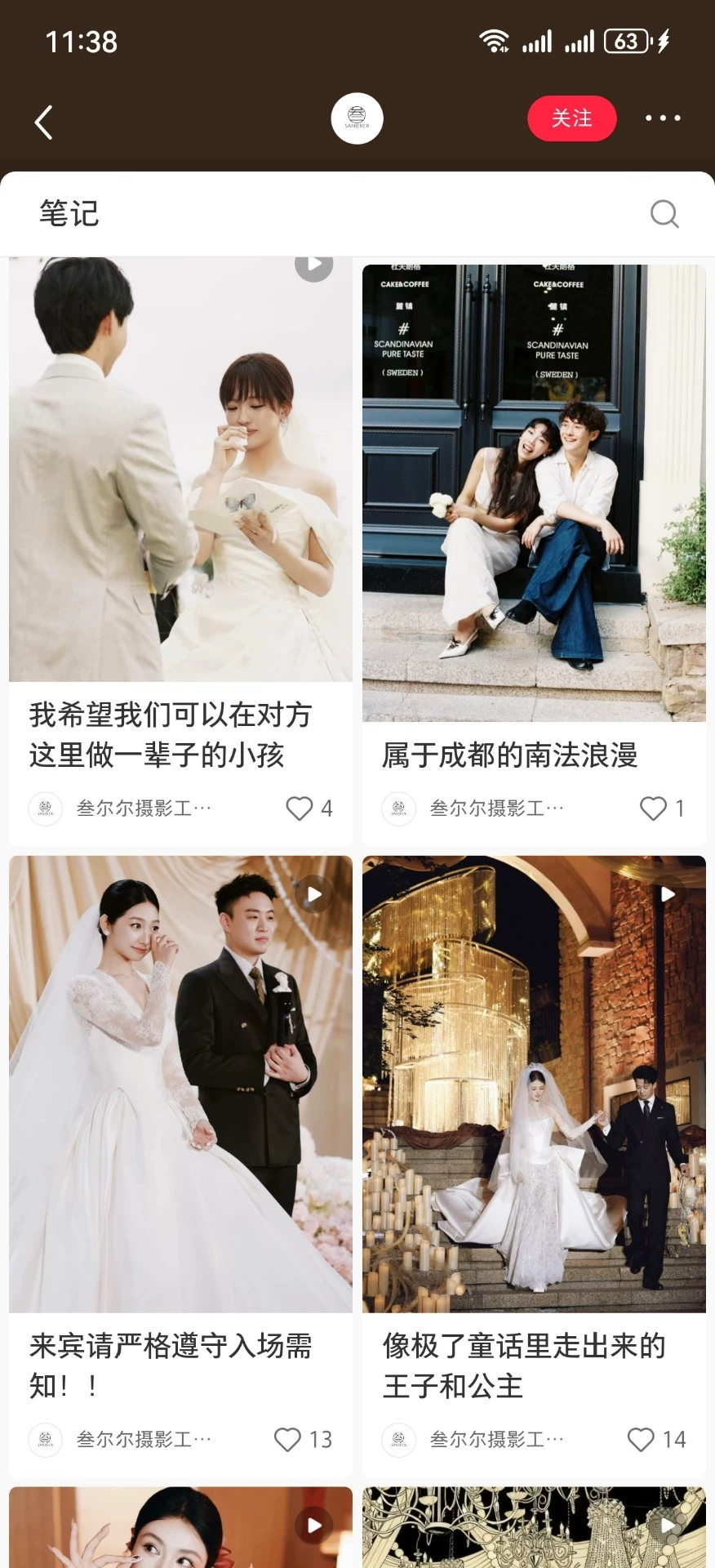Like the note 像极了童话里走出来的王子和公主

641,1439
